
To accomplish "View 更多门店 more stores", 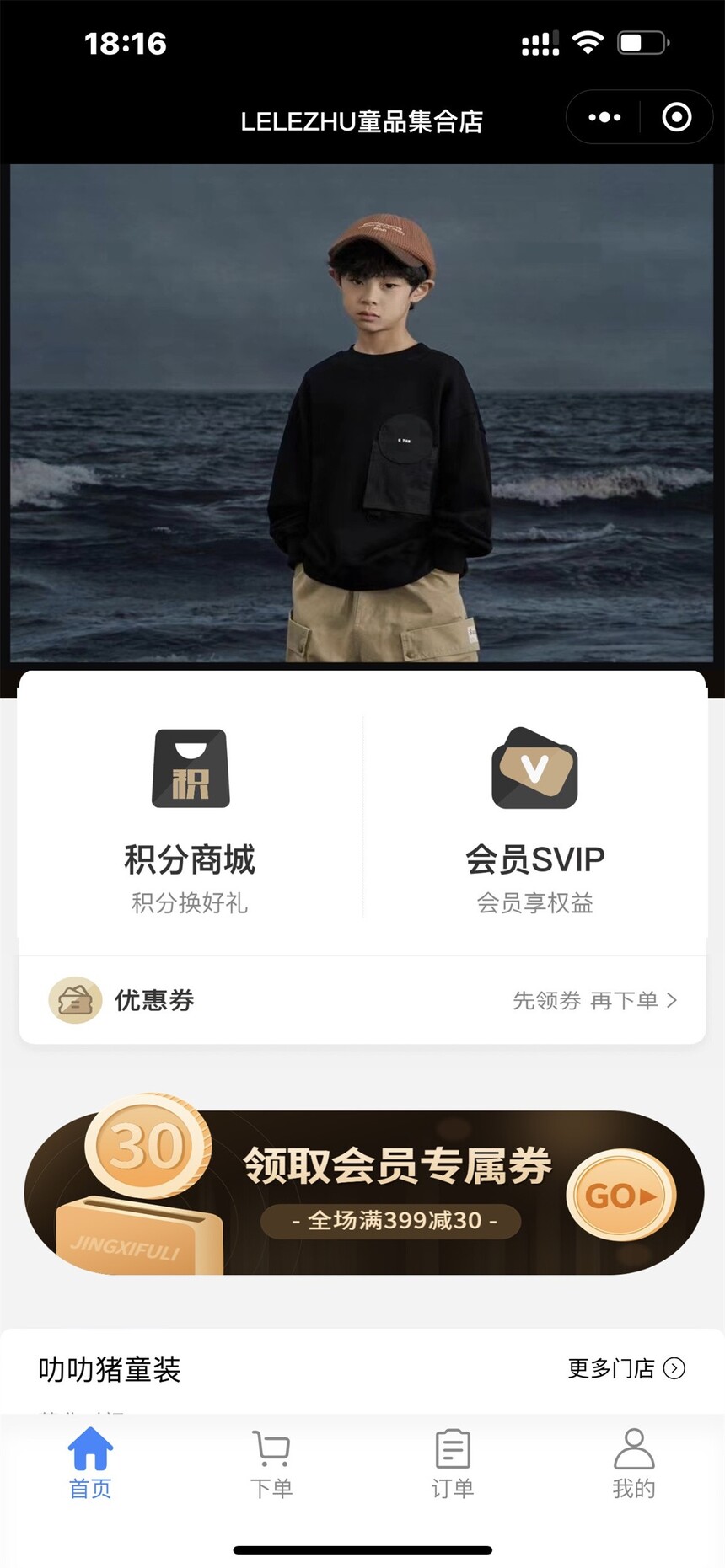I will click(626, 1368).
